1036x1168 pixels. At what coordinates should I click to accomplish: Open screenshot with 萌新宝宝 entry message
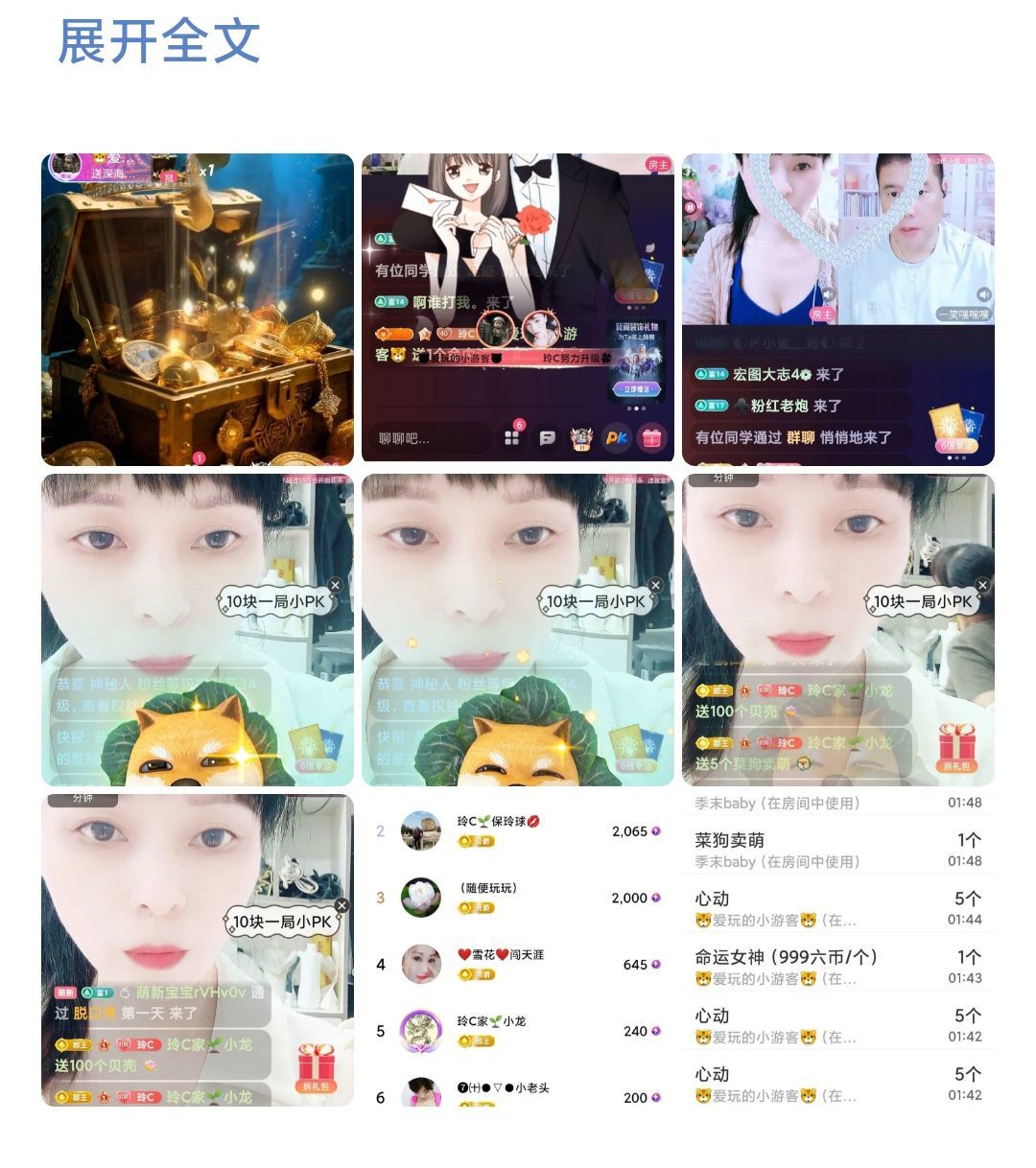tap(197, 949)
